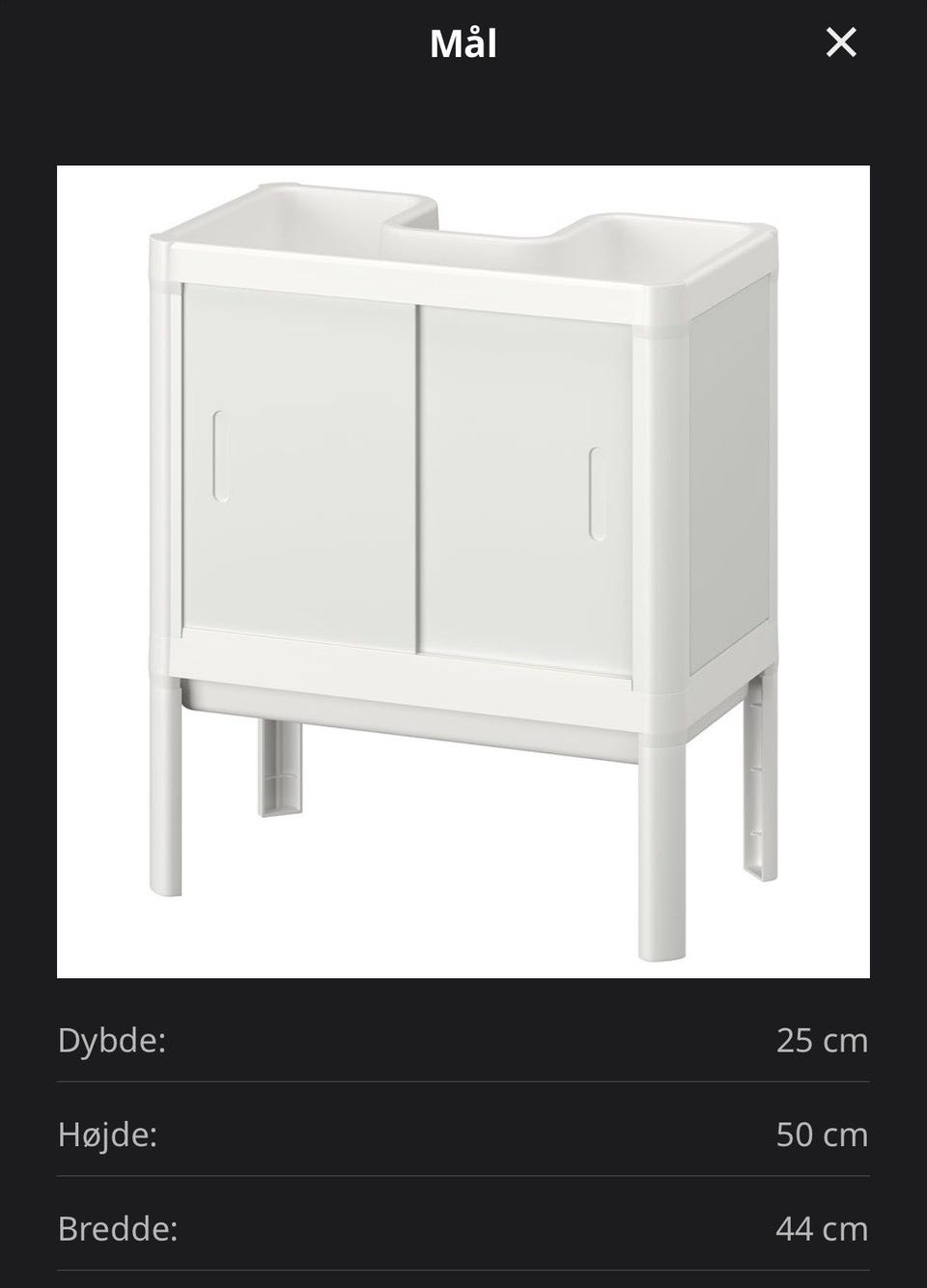Select the 50 cm height value

[822, 1135]
